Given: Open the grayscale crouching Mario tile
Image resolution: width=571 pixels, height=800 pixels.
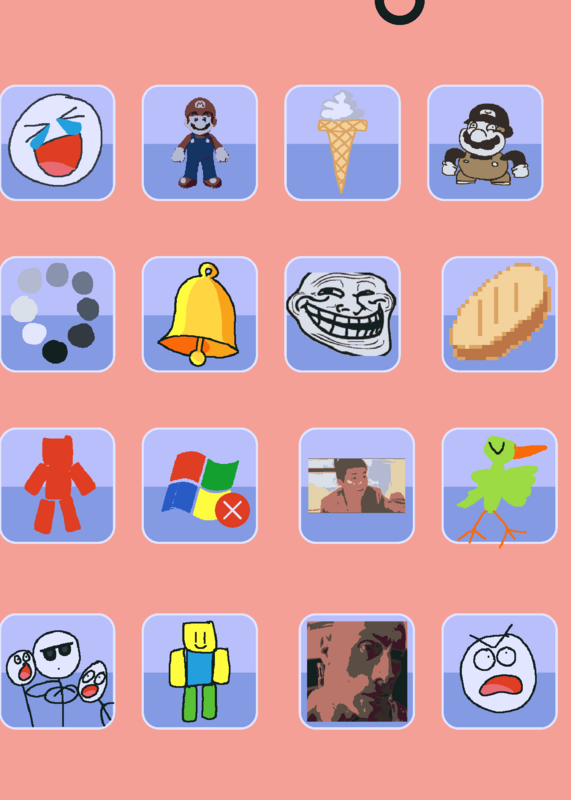Looking at the screenshot, I should point(485,143).
